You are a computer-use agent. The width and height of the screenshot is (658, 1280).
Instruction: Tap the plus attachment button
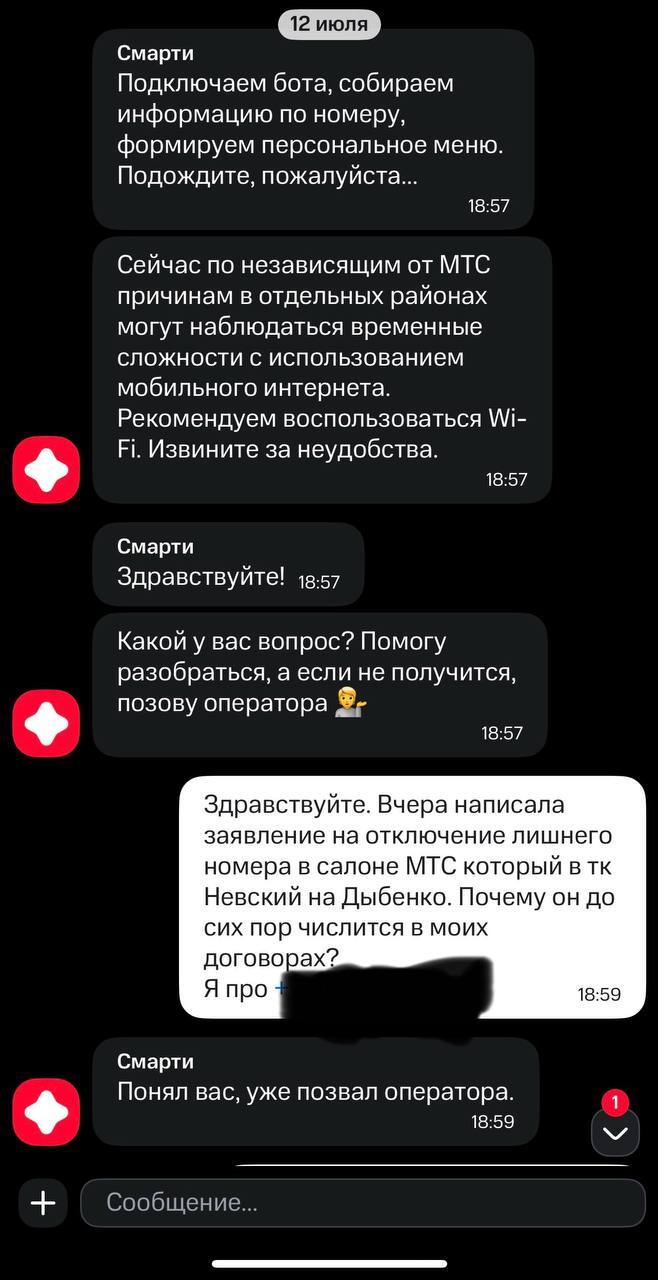(42, 1203)
